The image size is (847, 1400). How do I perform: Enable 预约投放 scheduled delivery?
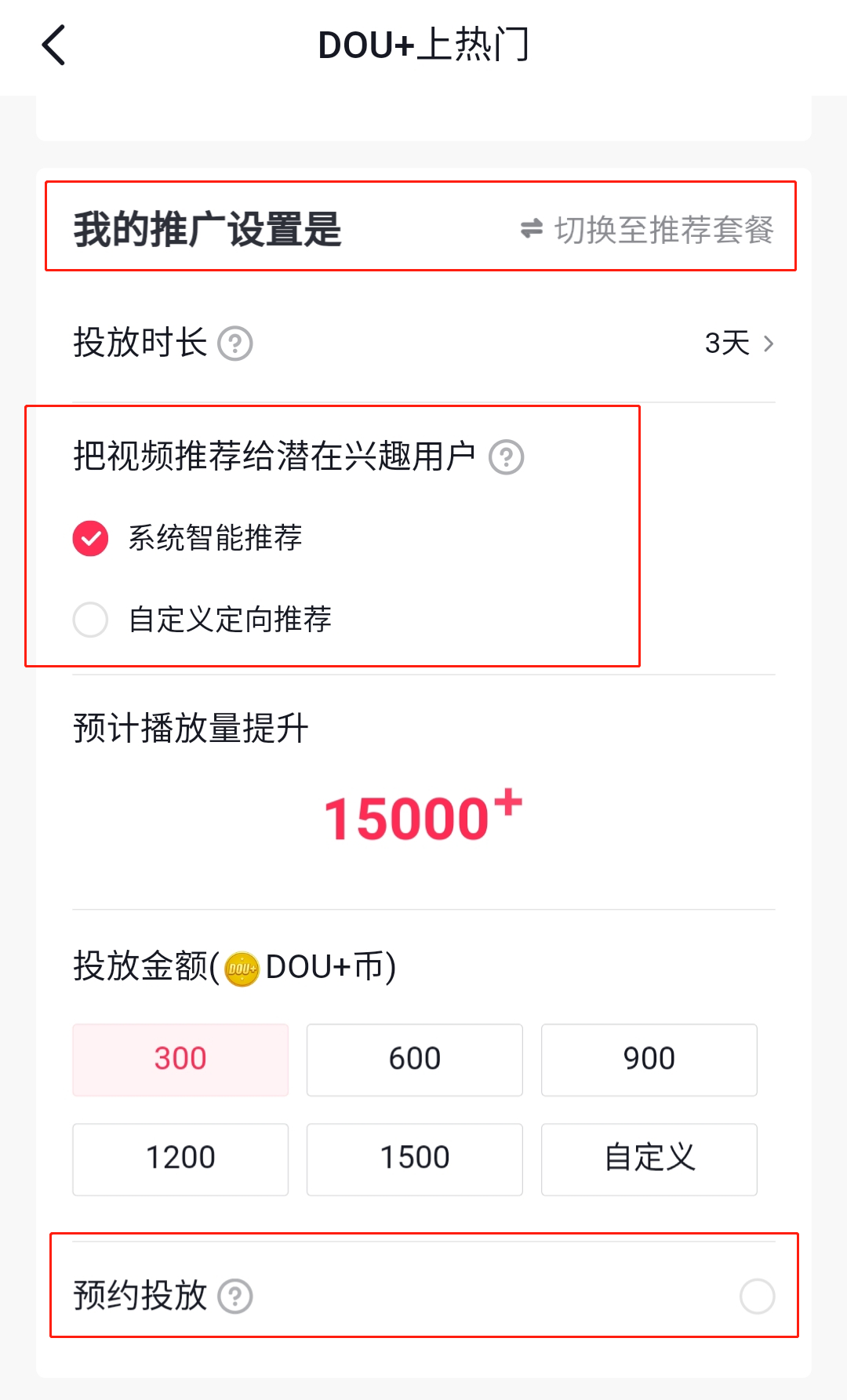point(757,1296)
